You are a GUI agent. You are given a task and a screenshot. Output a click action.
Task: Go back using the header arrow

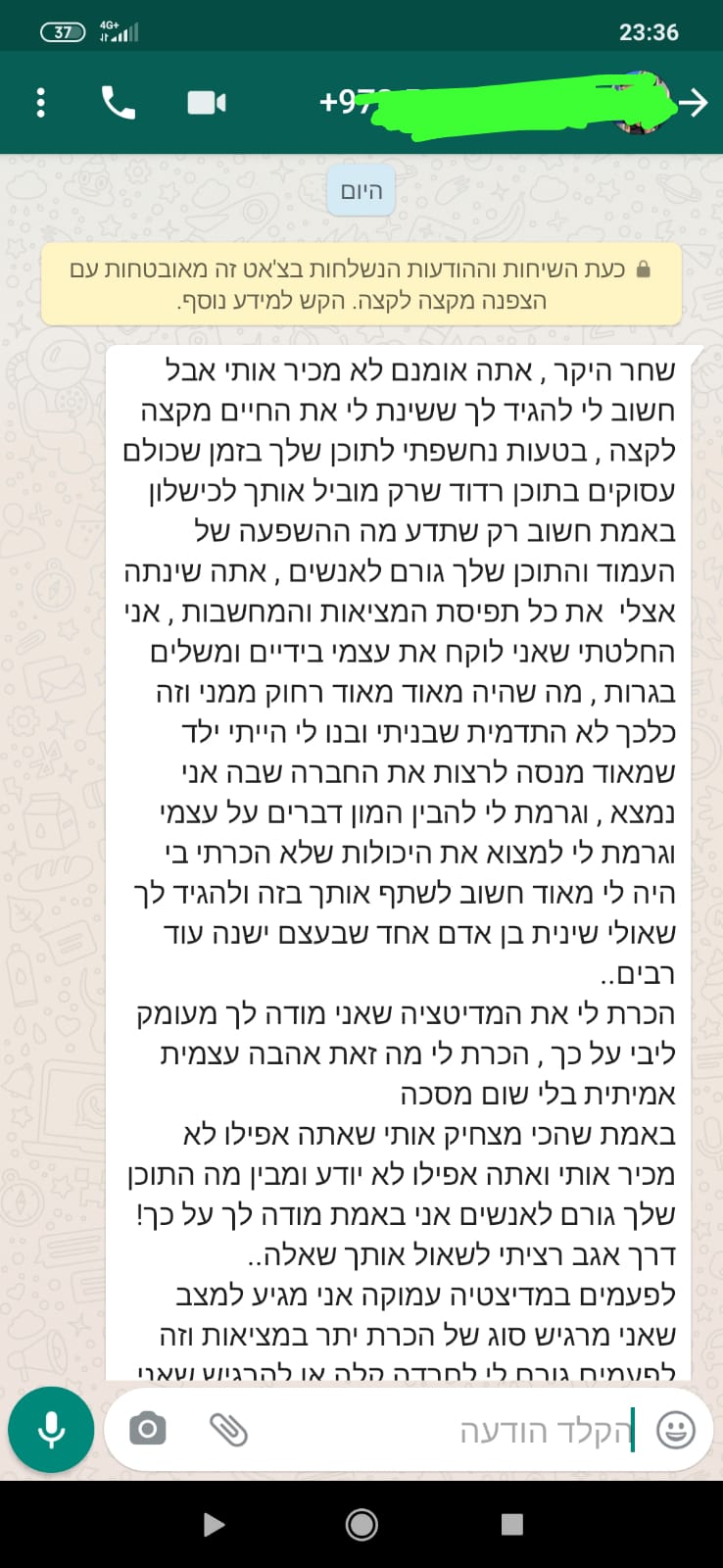(x=693, y=103)
